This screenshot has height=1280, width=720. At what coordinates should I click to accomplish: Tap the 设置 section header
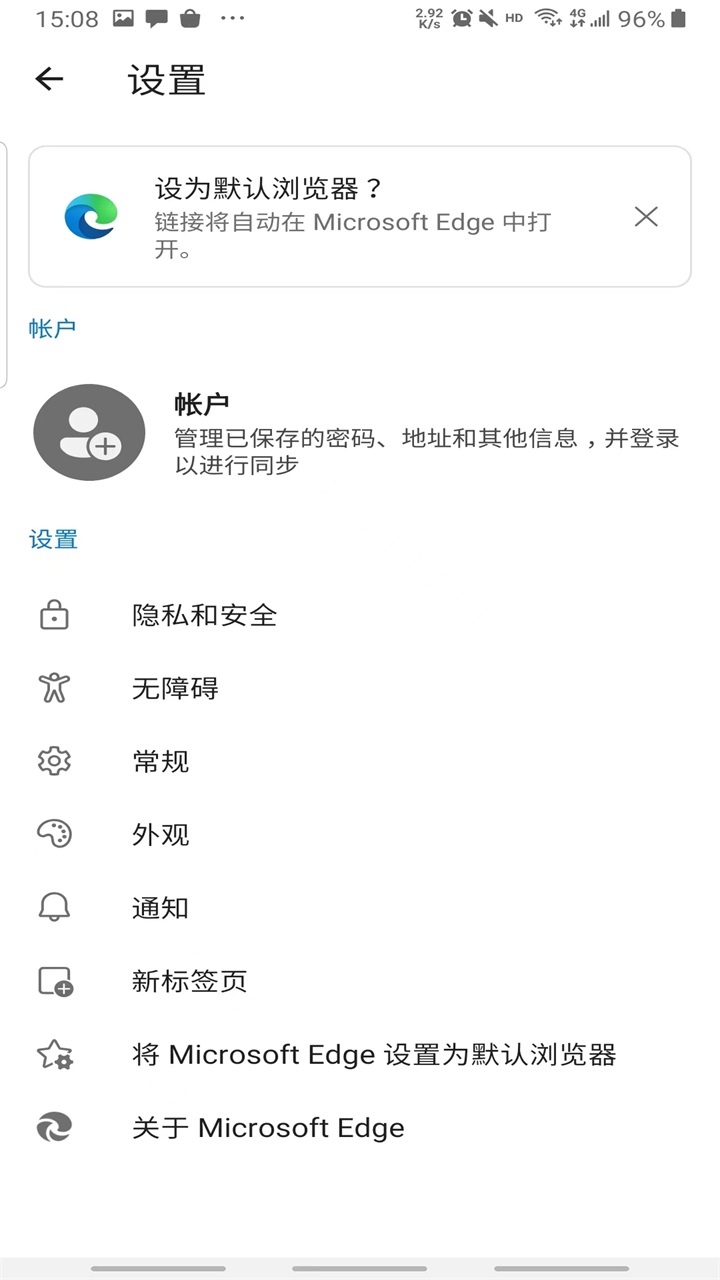[53, 539]
